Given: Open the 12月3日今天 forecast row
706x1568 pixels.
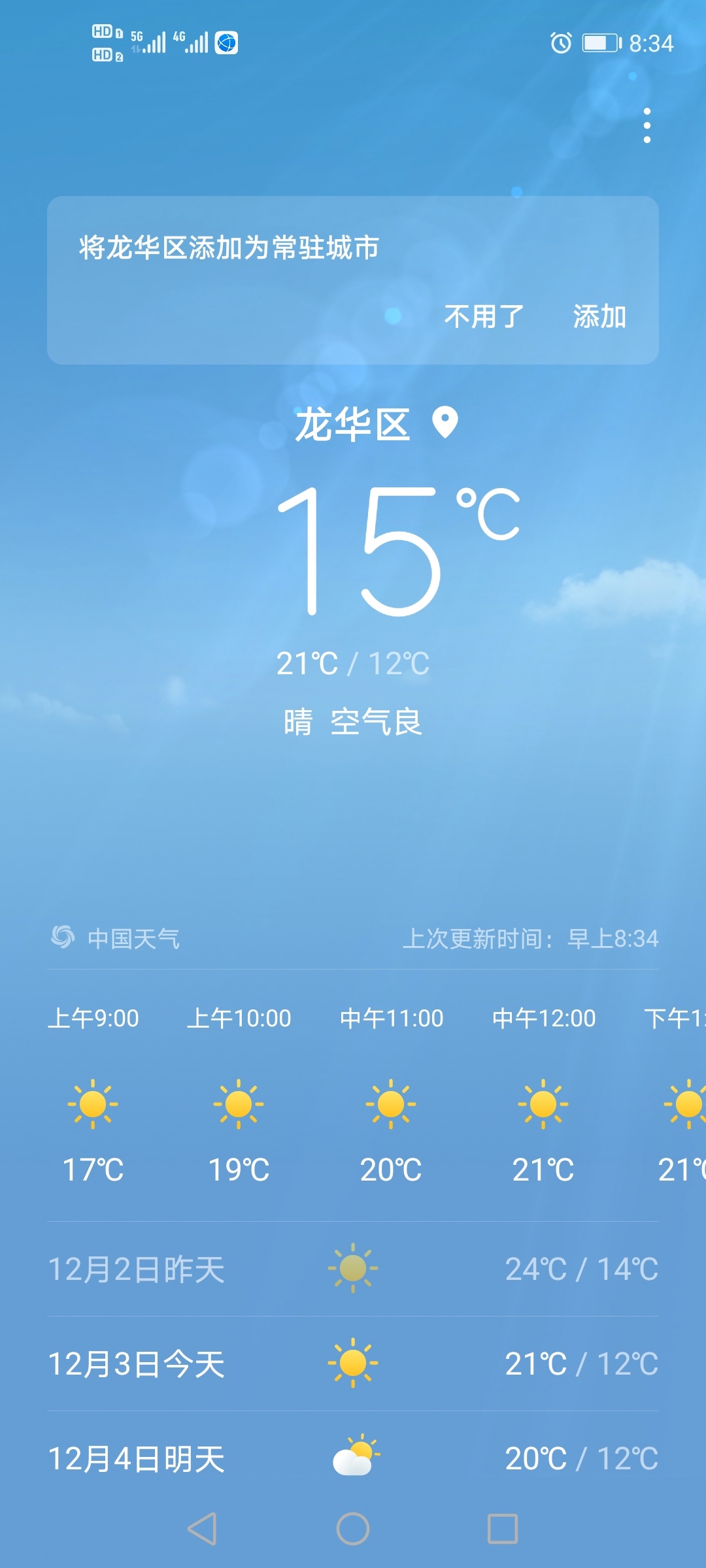Looking at the screenshot, I should click(353, 1364).
